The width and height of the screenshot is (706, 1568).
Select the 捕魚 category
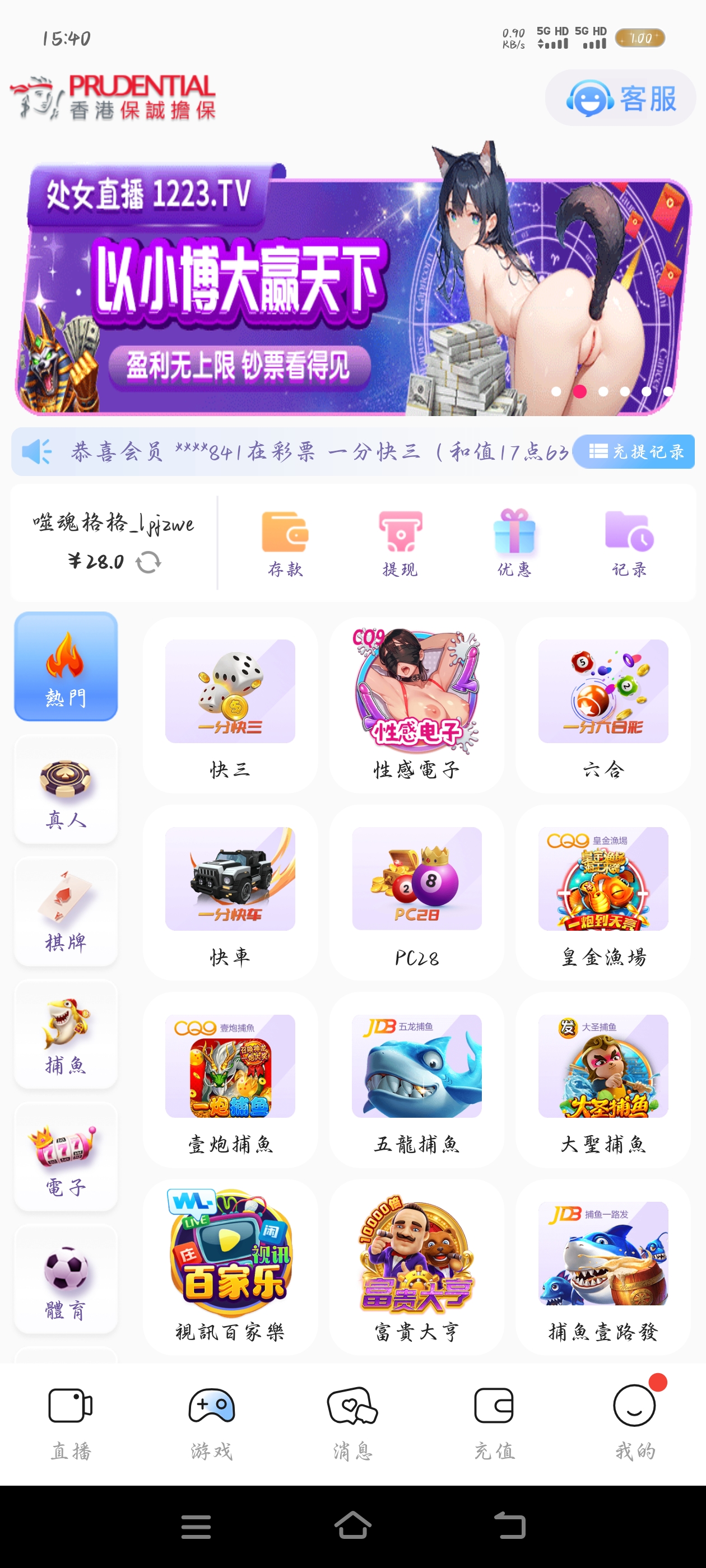click(x=66, y=1034)
